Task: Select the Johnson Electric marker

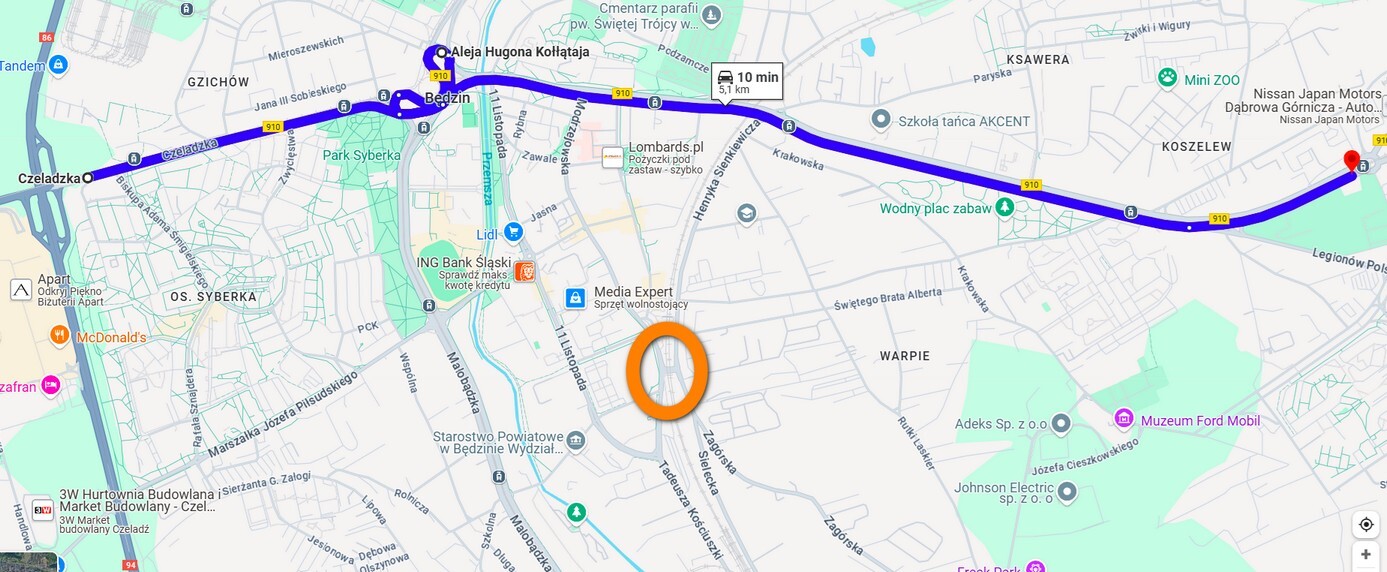Action: pyautogui.click(x=1068, y=491)
